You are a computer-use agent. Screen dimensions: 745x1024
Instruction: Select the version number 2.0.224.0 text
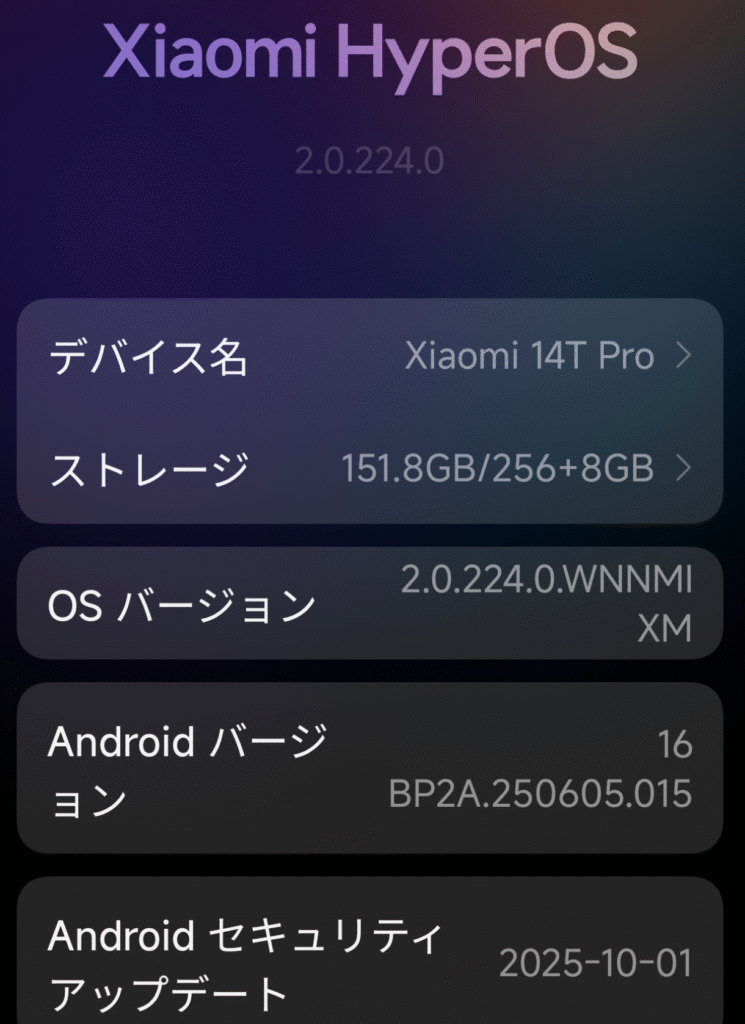pyautogui.click(x=372, y=157)
